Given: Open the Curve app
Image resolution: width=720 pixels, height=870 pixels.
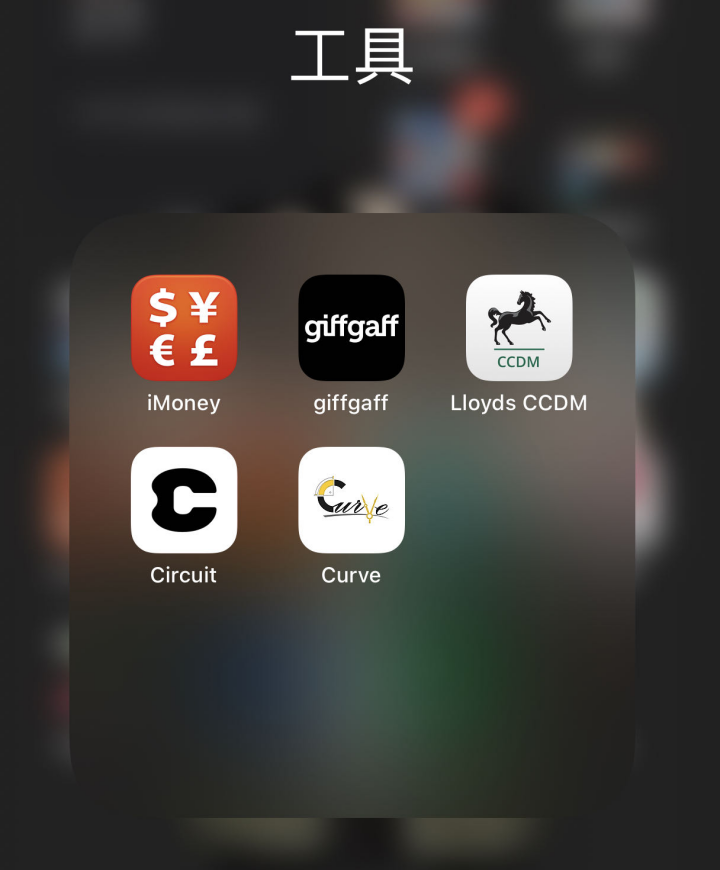Looking at the screenshot, I should coord(351,500).
